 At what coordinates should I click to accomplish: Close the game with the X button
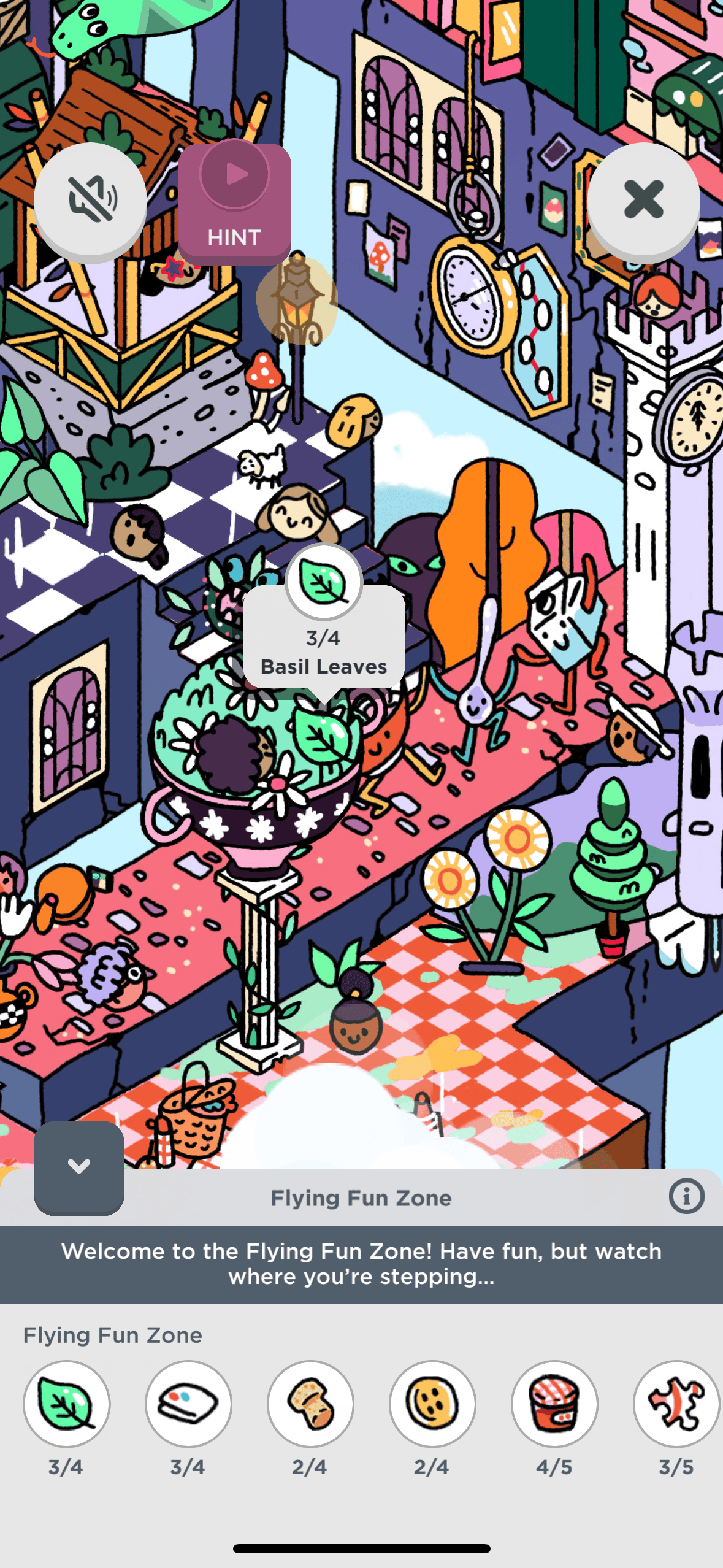click(x=643, y=199)
